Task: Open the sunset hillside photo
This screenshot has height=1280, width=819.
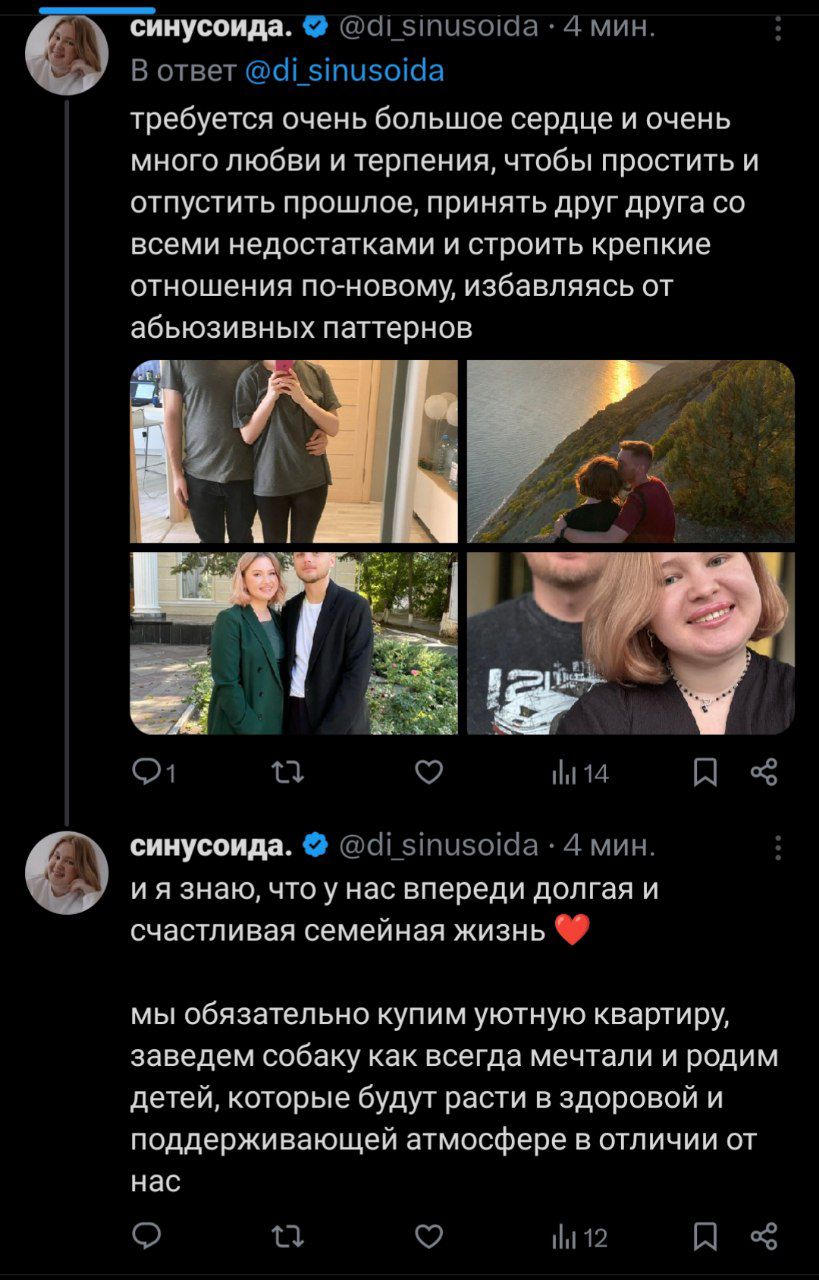Action: 631,451
